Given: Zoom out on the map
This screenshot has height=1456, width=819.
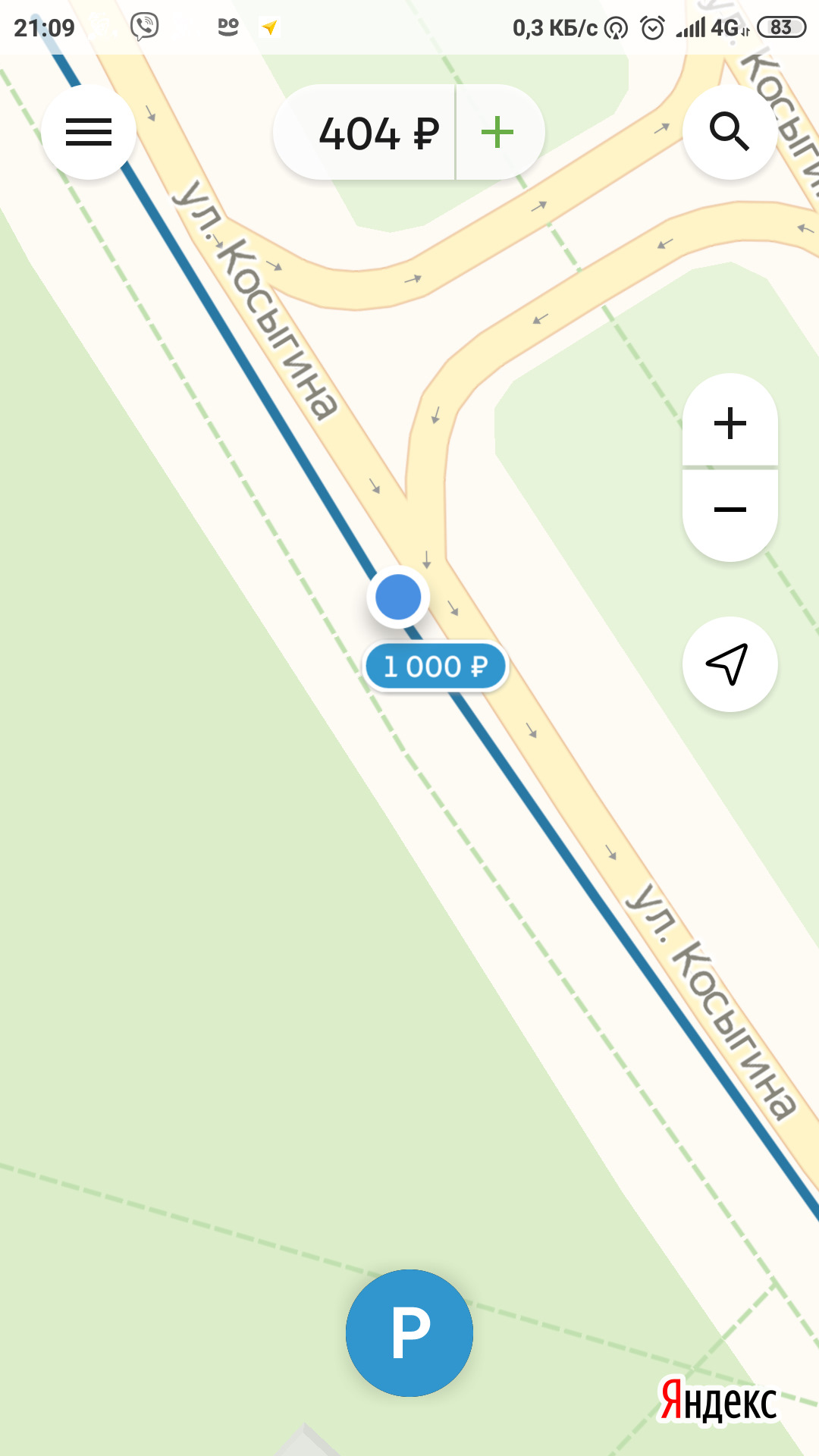Looking at the screenshot, I should point(730,510).
